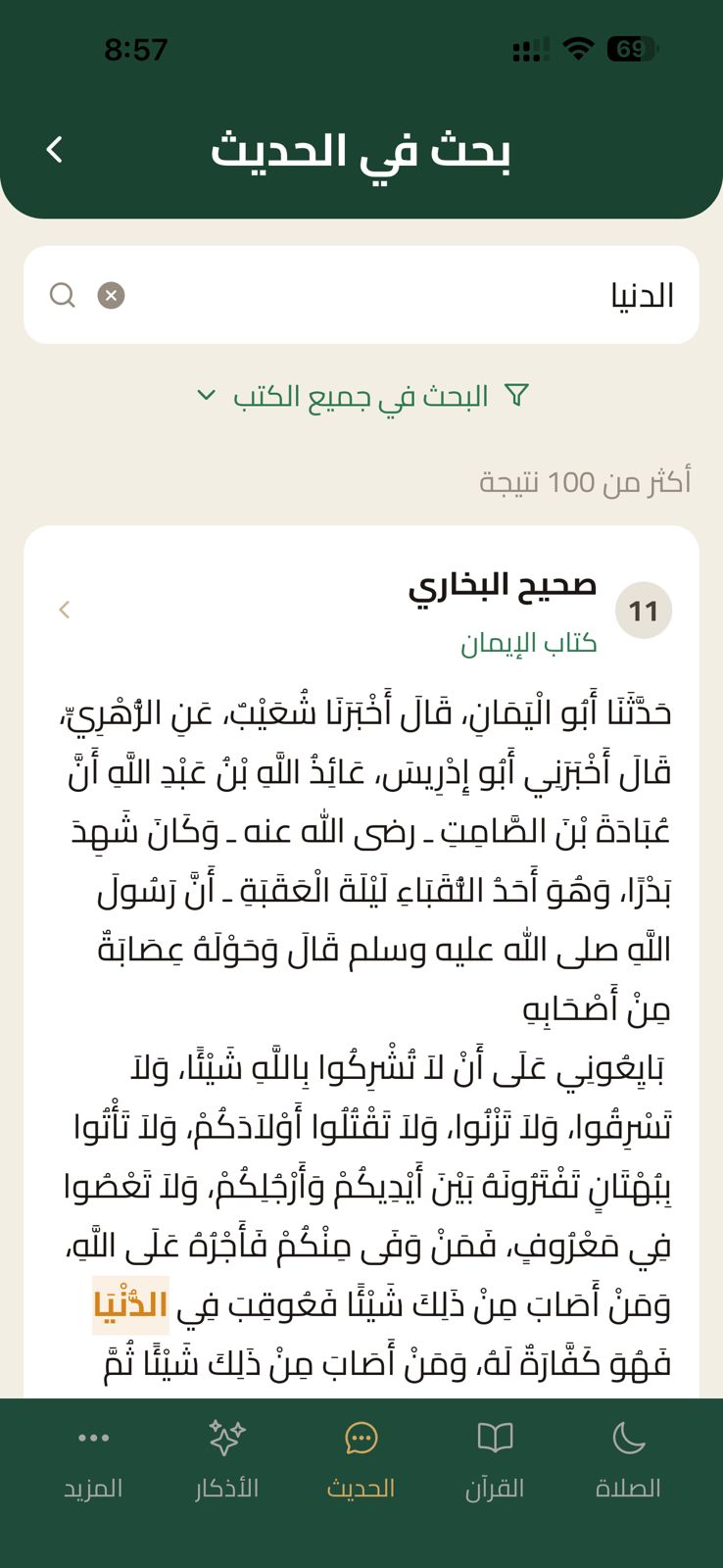The height and width of the screenshot is (1568, 723).
Task: Open the Quran section icon
Action: (495, 1436)
